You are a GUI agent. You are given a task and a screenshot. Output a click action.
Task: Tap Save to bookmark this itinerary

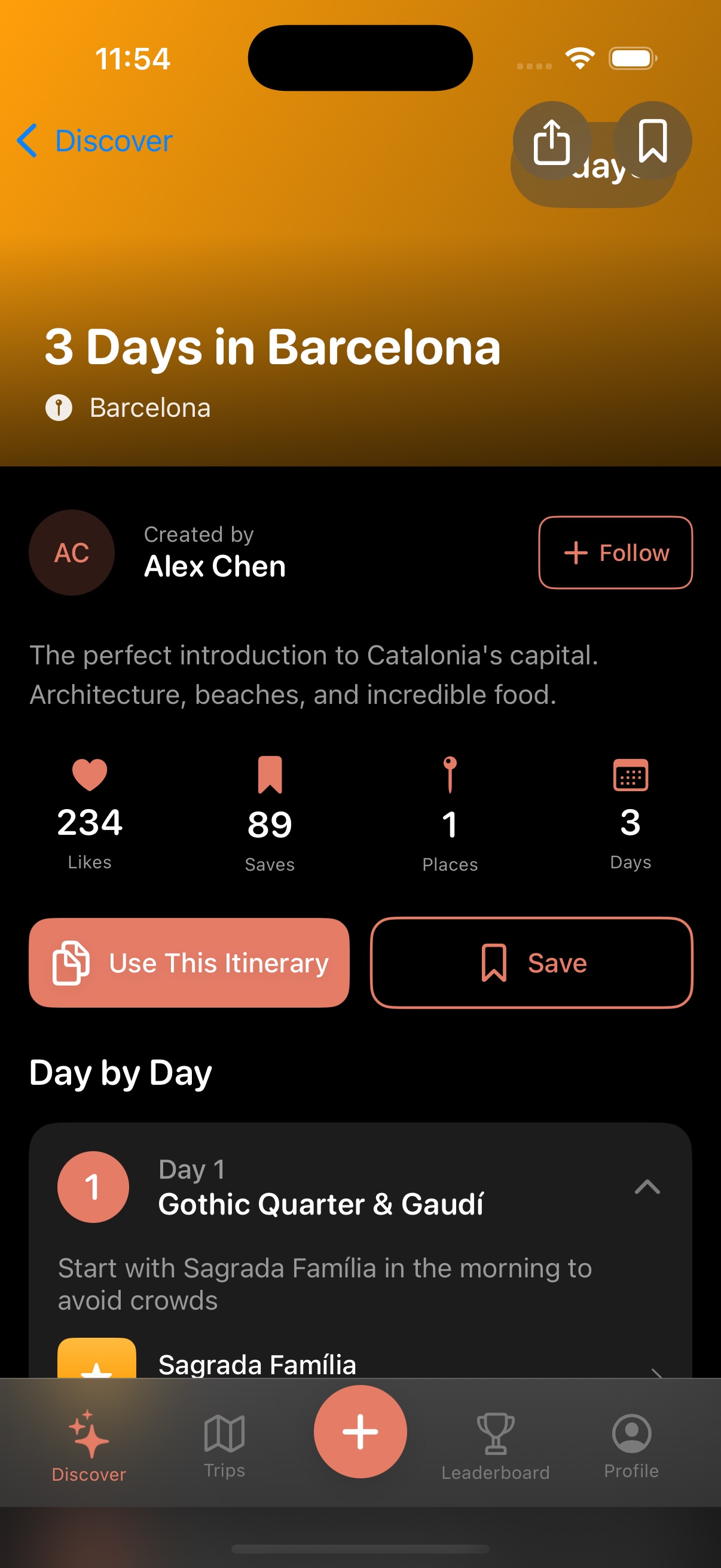530,962
